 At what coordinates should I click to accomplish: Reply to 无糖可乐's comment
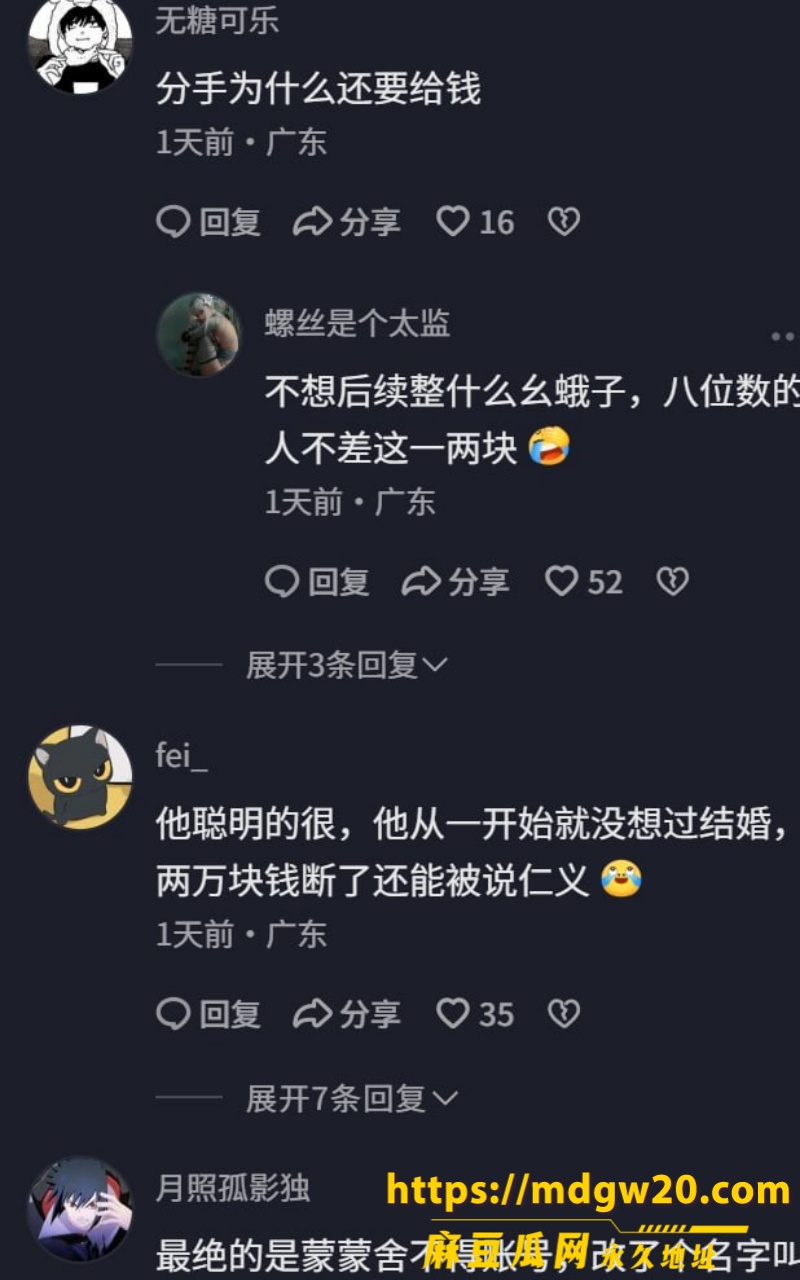[x=208, y=221]
